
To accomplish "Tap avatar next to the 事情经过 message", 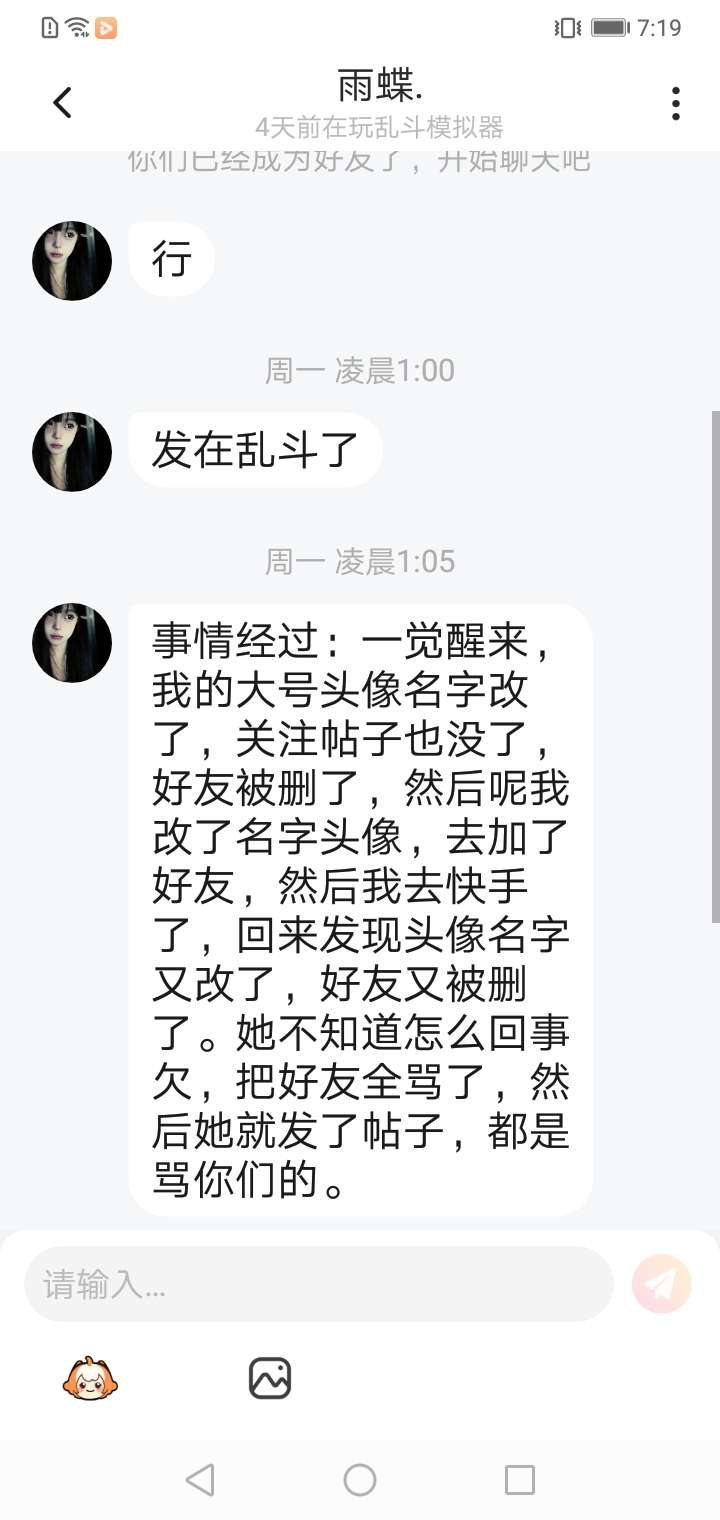I will click(x=72, y=643).
